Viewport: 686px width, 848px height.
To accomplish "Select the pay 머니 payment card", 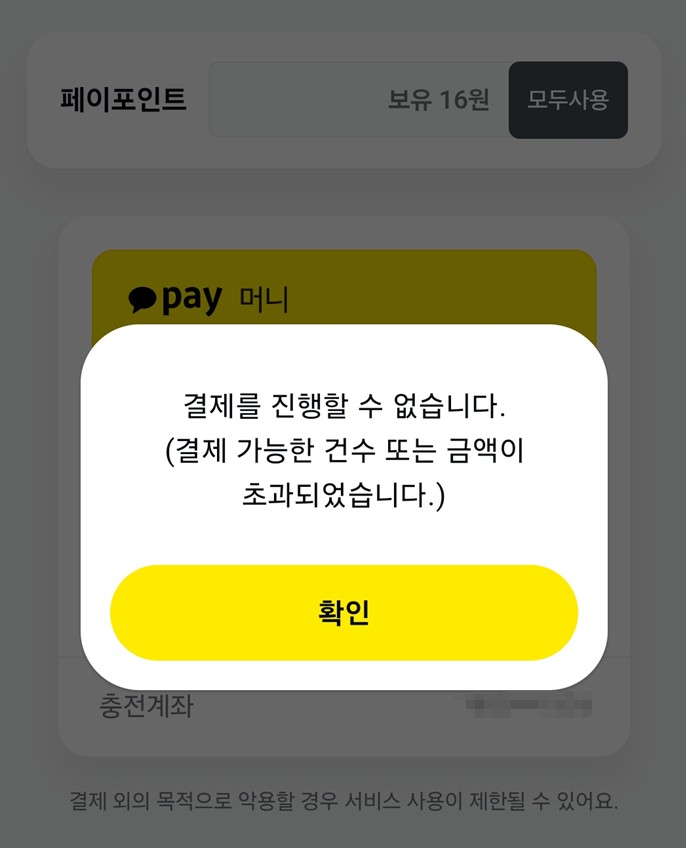I will [x=343, y=290].
